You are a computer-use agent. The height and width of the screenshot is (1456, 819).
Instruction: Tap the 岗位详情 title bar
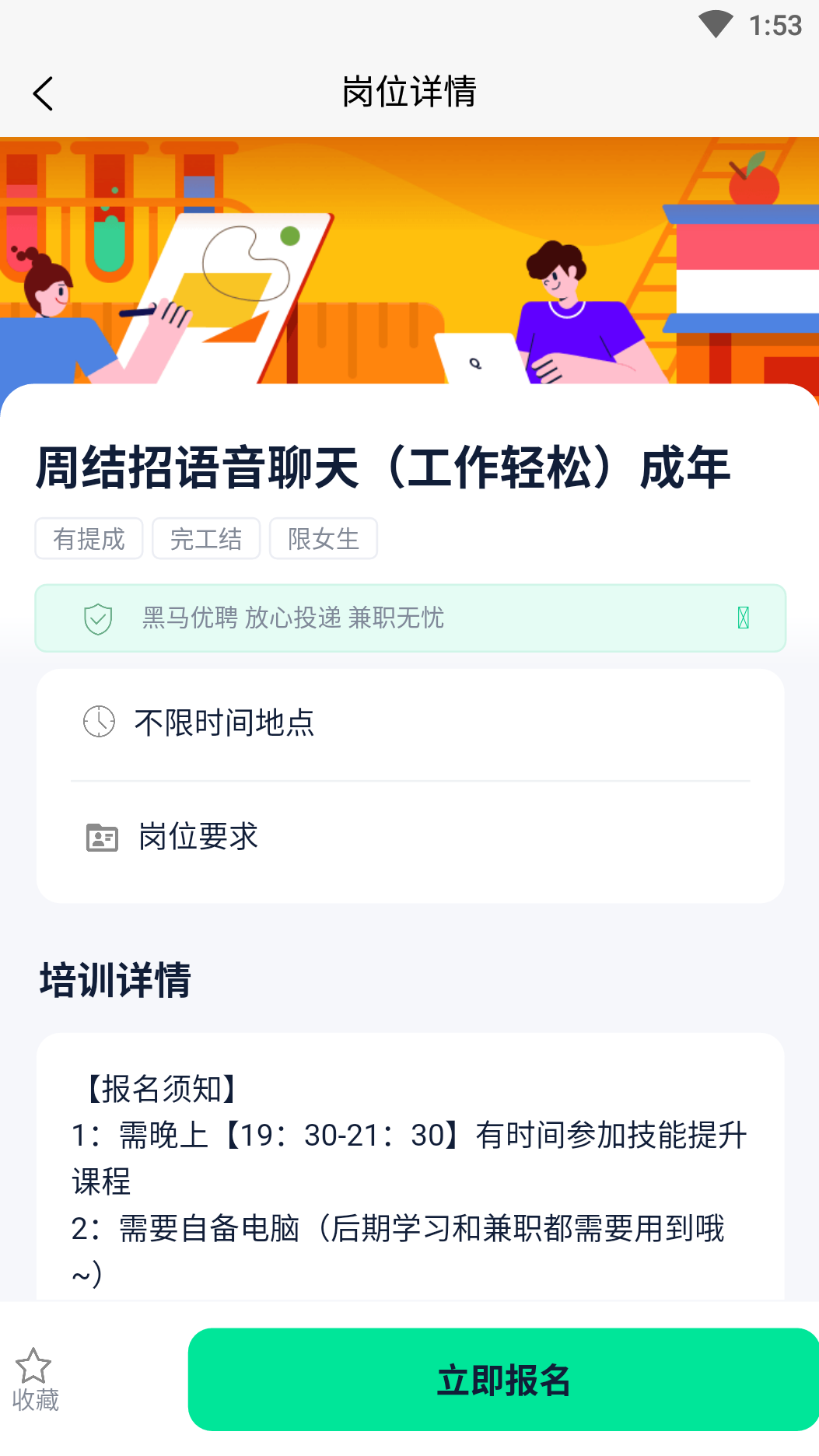409,92
